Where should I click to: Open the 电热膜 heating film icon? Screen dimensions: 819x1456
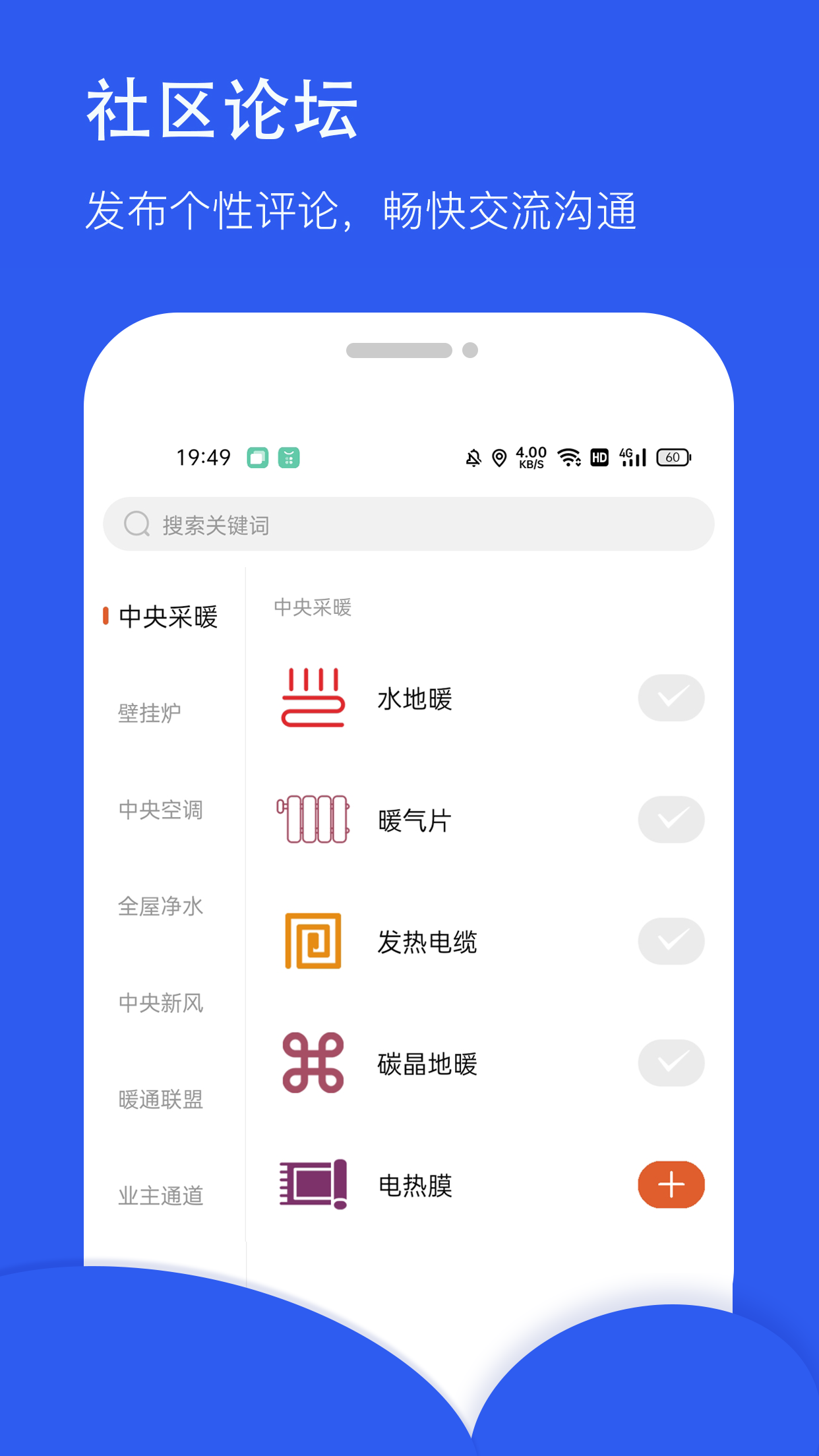[x=313, y=1184]
